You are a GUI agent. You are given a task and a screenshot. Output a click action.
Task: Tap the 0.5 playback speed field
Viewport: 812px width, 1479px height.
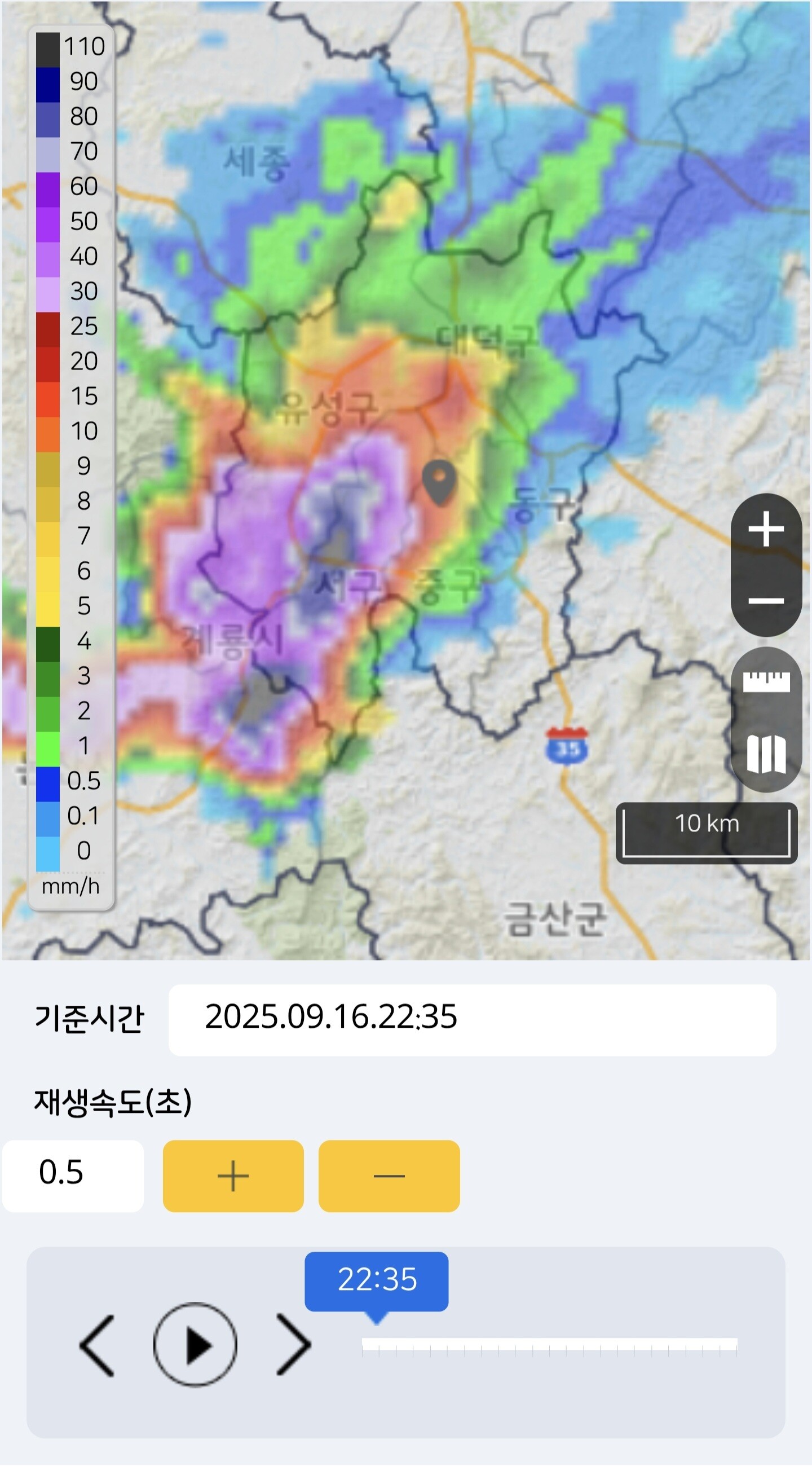point(73,1176)
